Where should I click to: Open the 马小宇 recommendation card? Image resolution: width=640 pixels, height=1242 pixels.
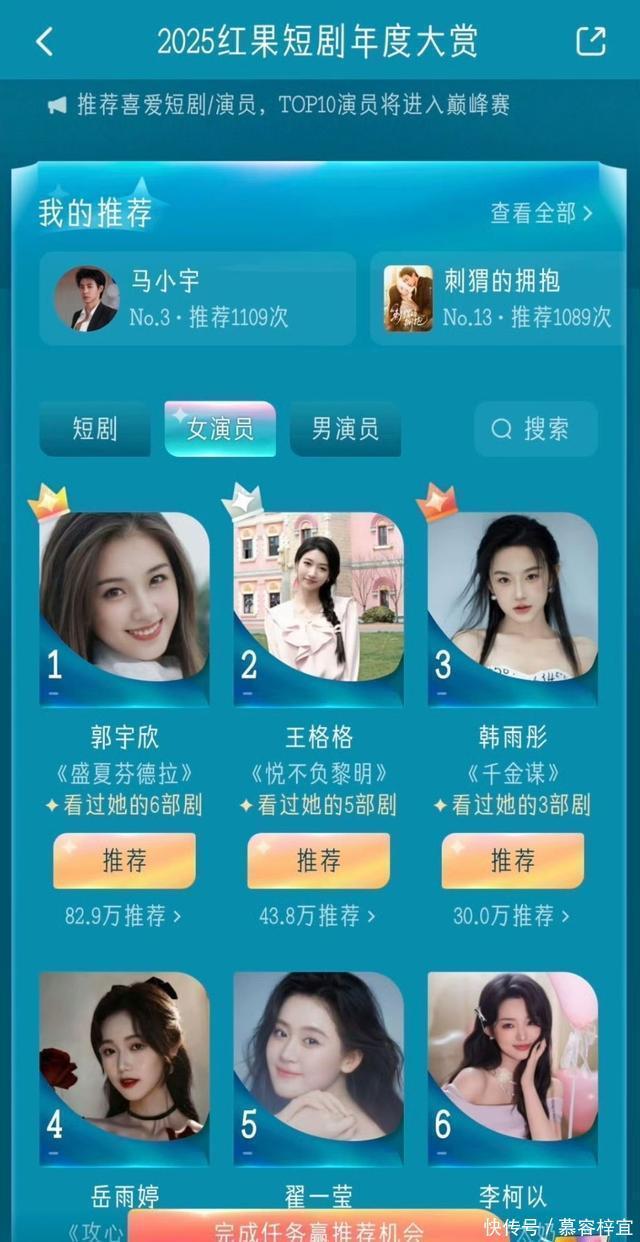pos(197,298)
